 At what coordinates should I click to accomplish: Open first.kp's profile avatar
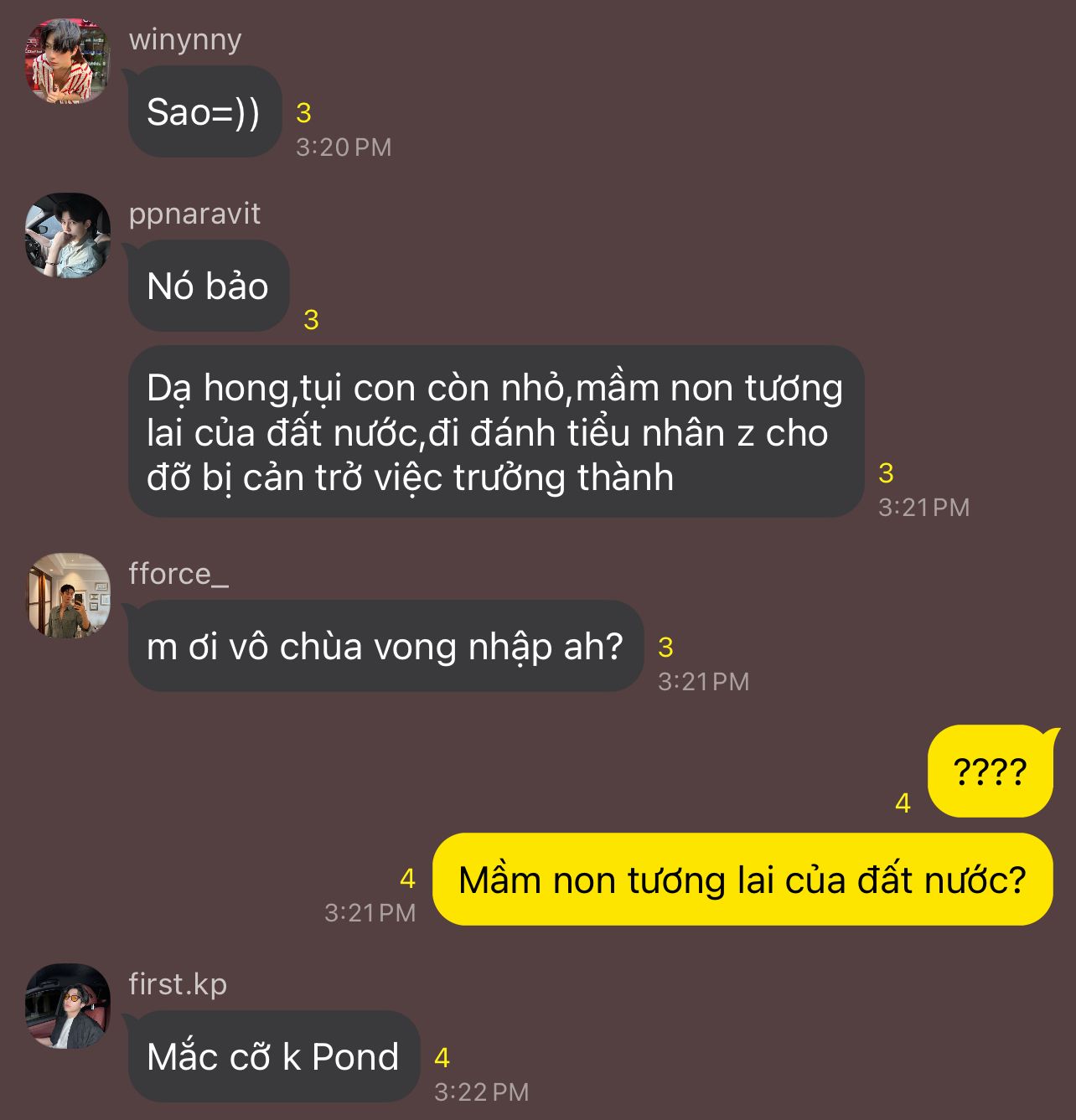68,1006
